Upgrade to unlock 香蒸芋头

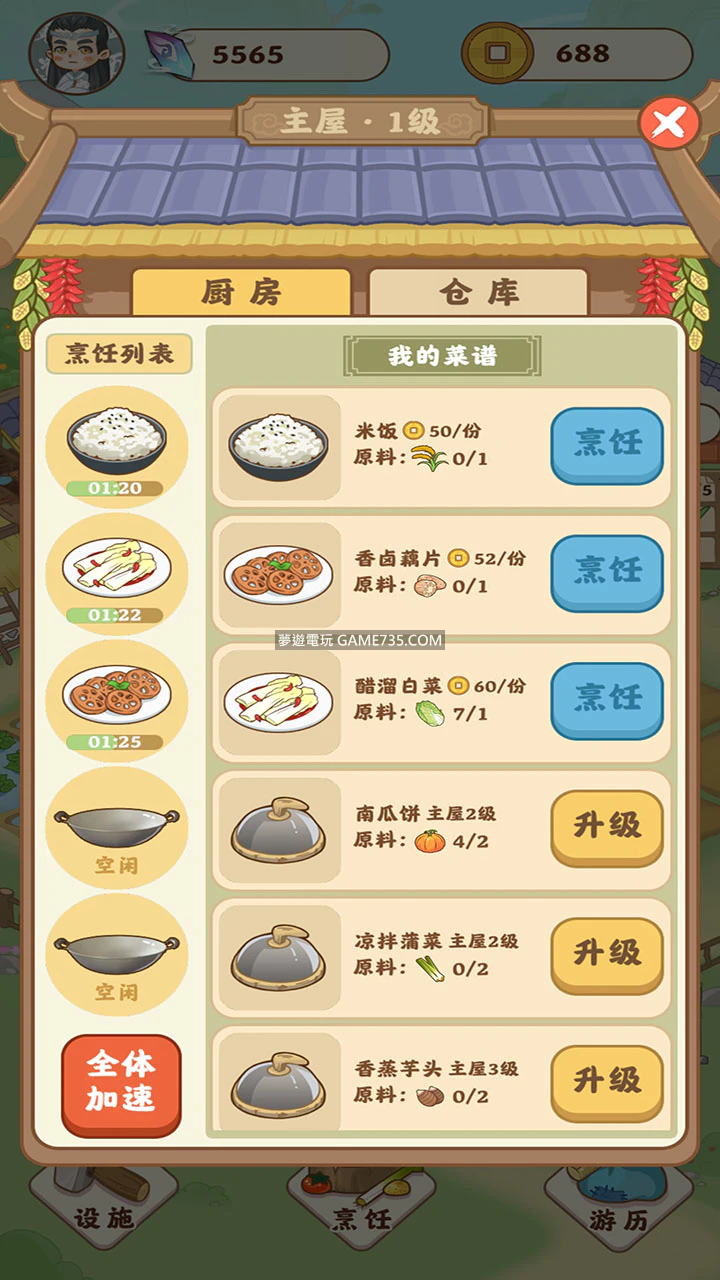coord(607,1081)
